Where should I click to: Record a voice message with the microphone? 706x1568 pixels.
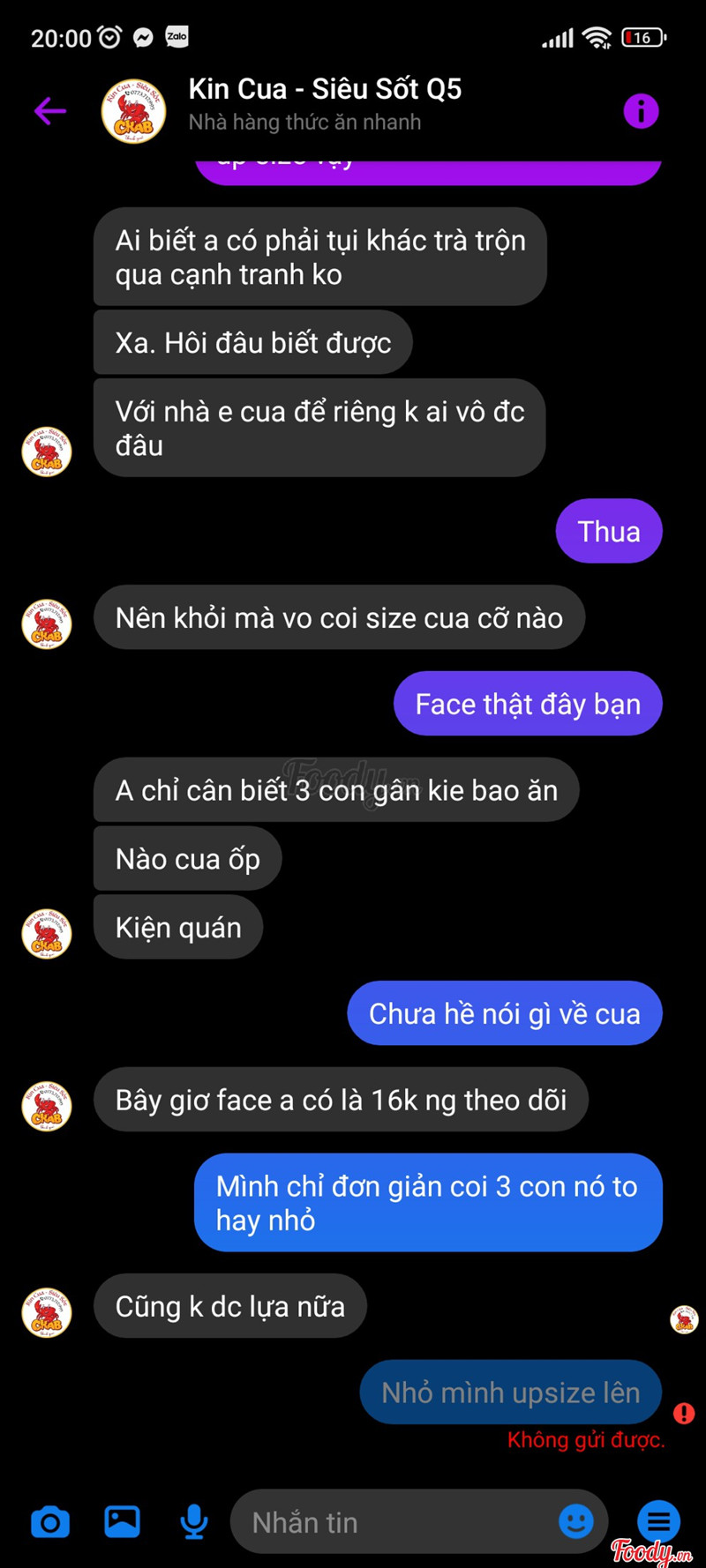(x=193, y=1521)
